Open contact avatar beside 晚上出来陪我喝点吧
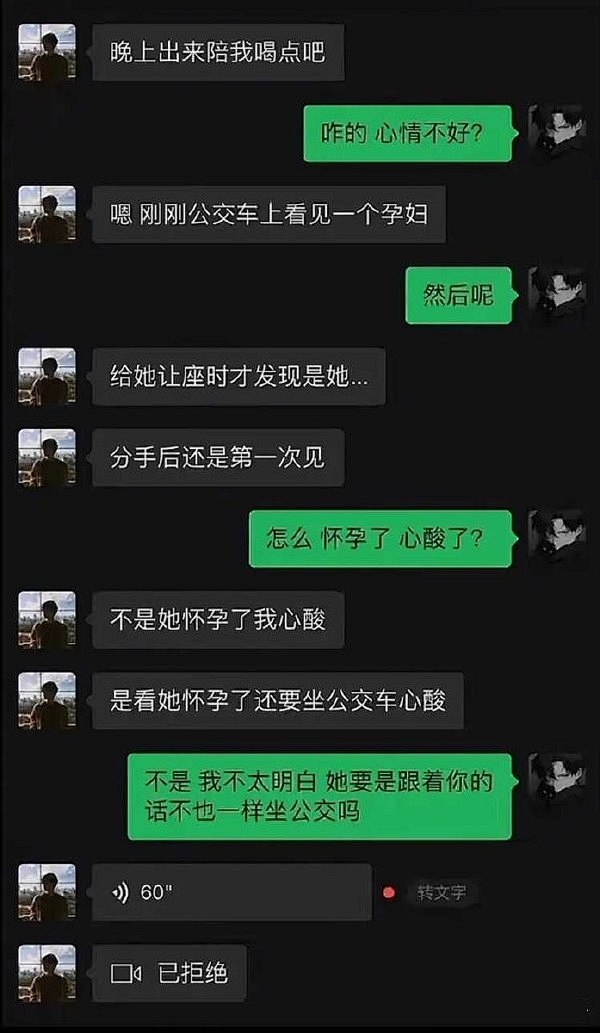This screenshot has height=1033, width=600. point(47,53)
